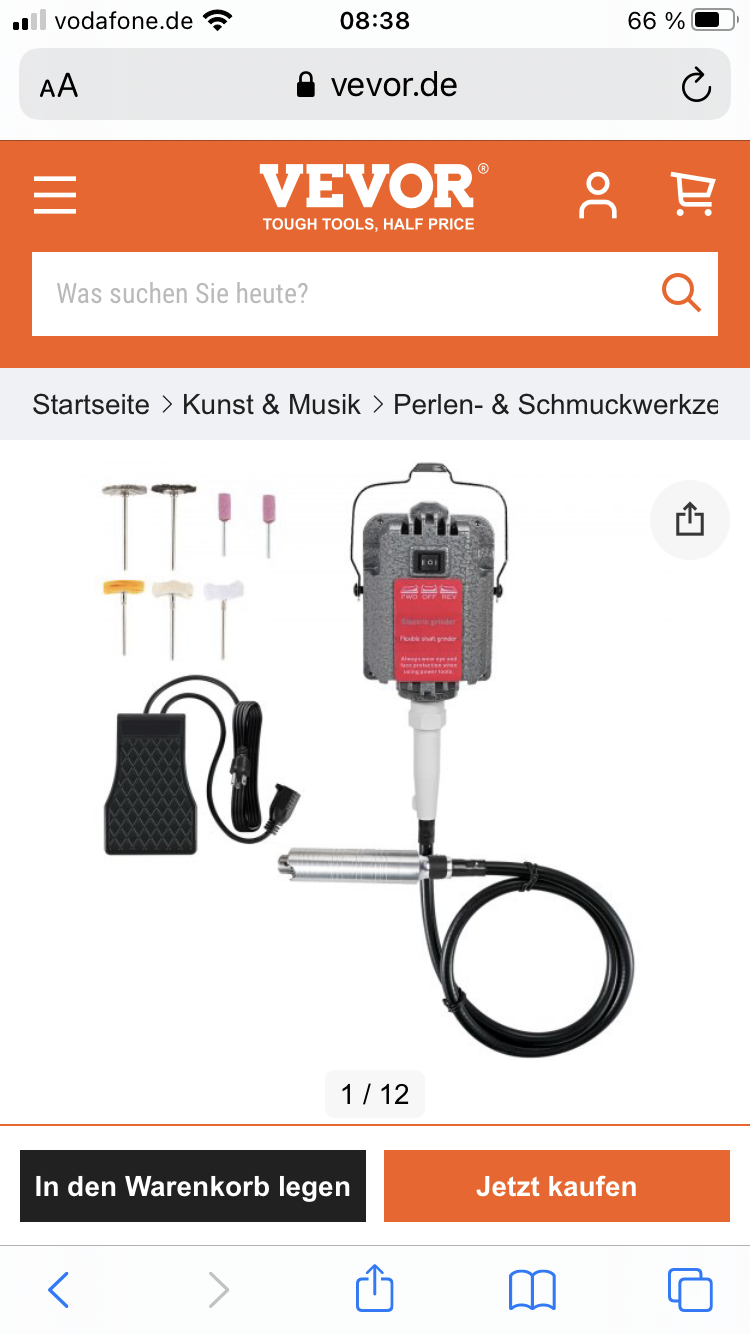Tap 'In den Warenkorb legen'
750x1334 pixels.
(x=193, y=1186)
